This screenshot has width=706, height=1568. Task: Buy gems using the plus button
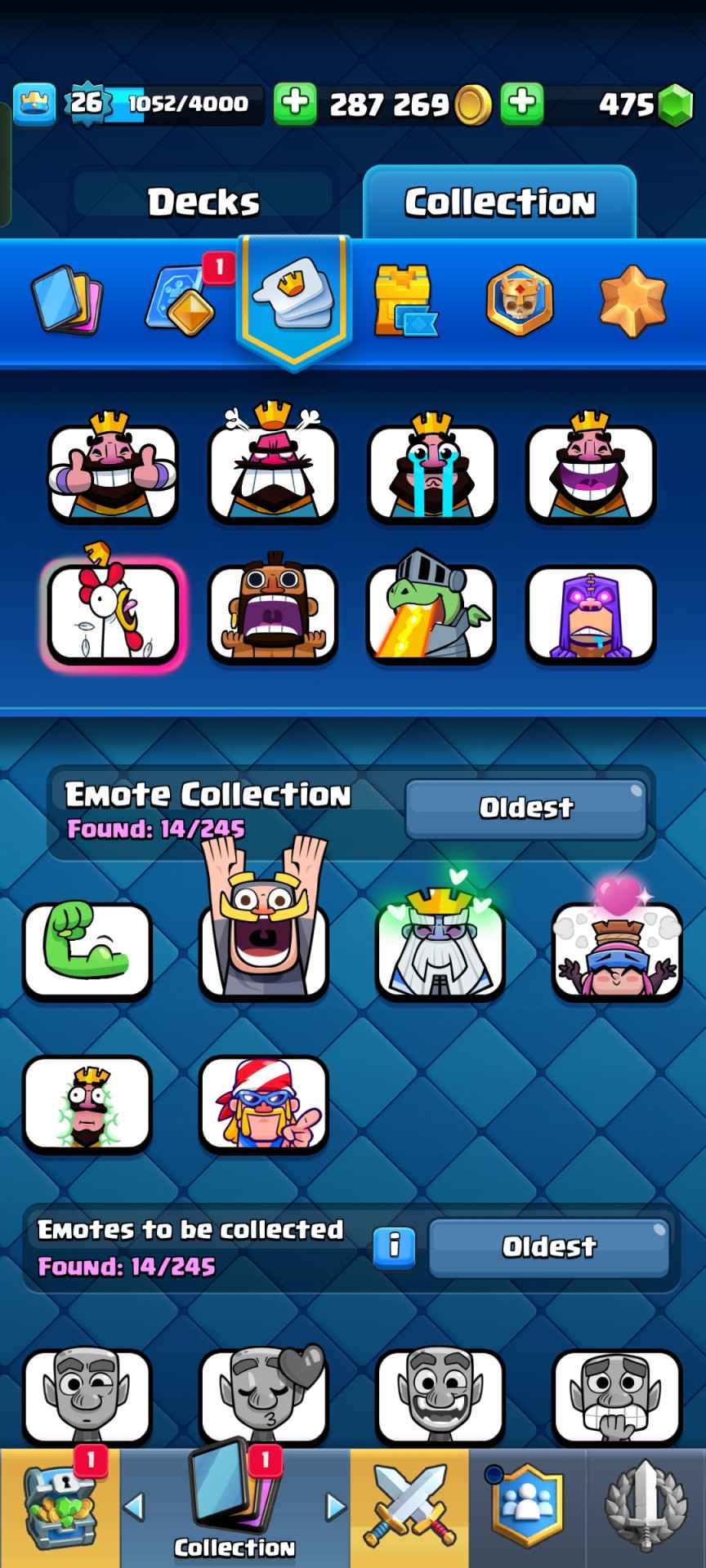[522, 104]
